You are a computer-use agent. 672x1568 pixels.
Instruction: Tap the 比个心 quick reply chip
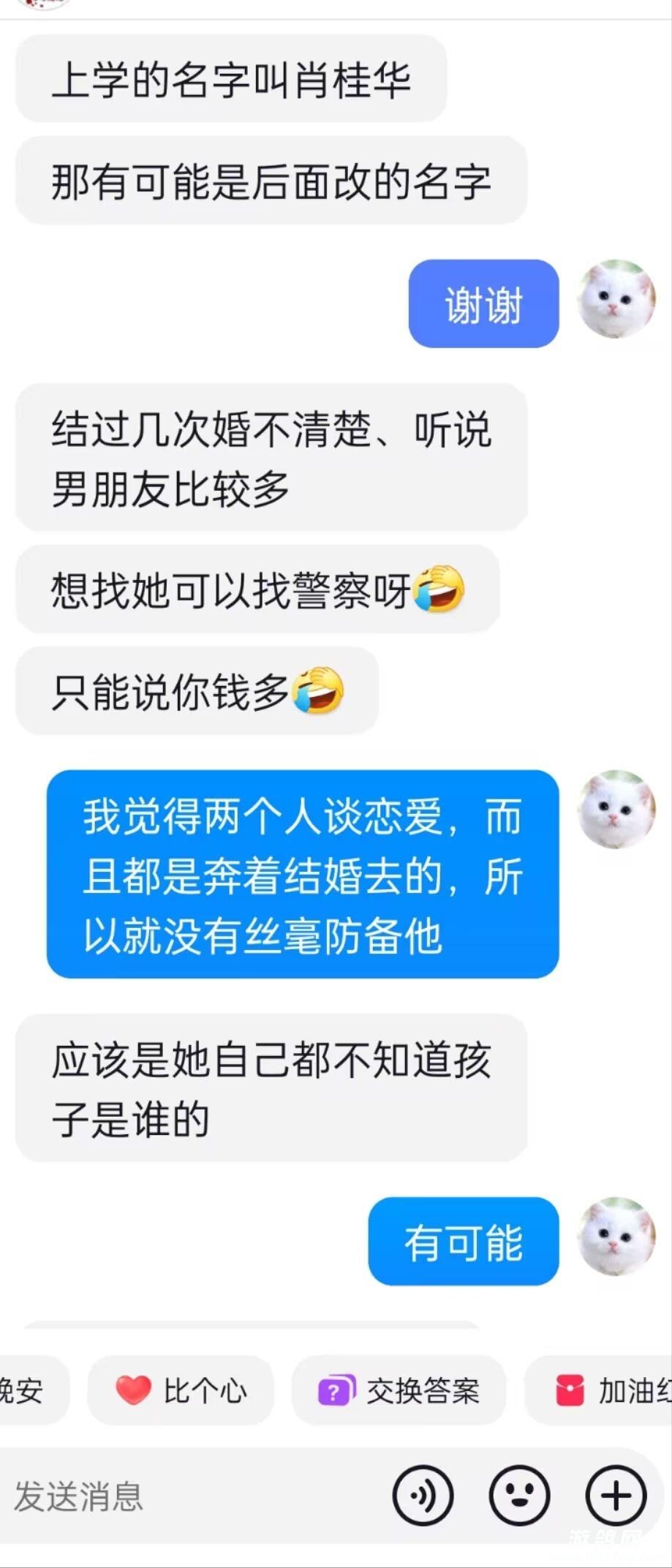(181, 1390)
